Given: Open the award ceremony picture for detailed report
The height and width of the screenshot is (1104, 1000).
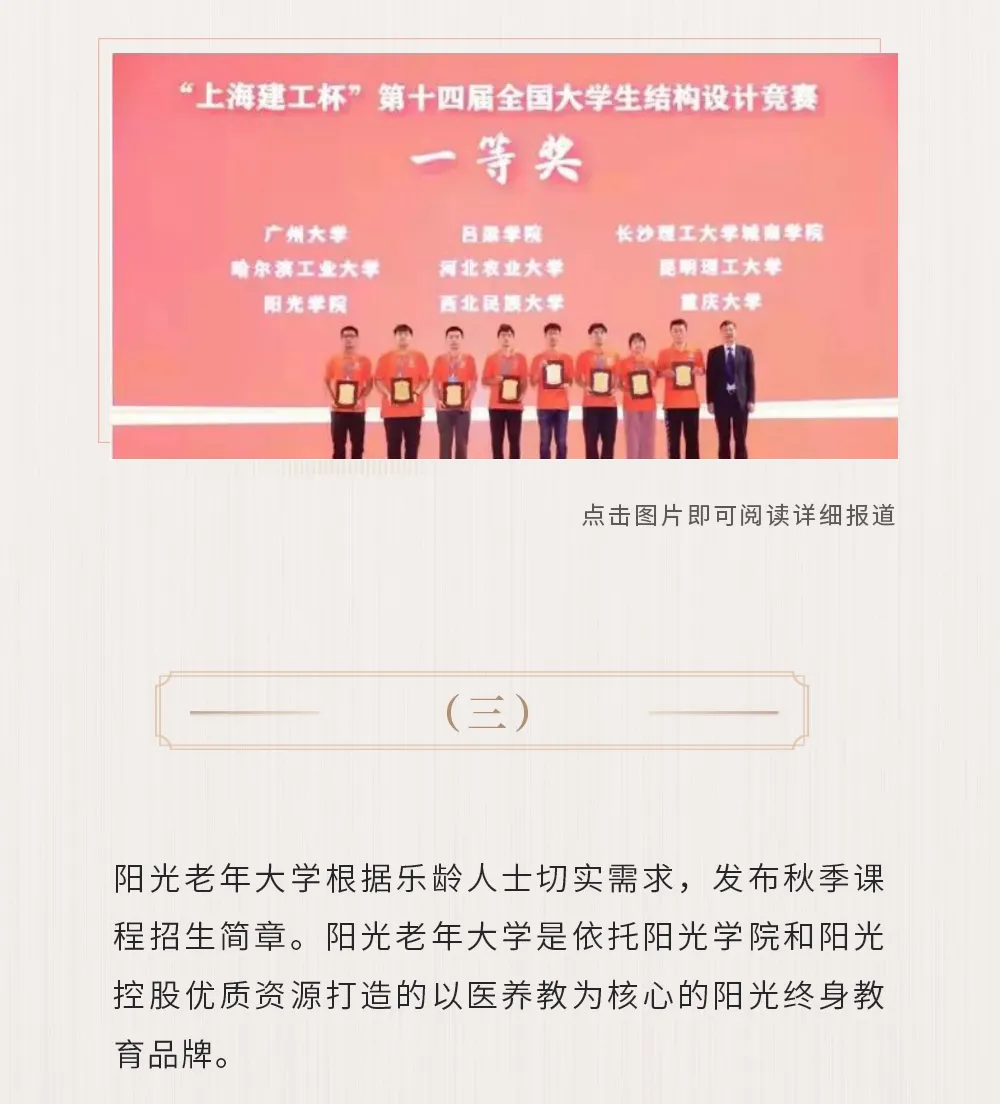Looking at the screenshot, I should (505, 255).
